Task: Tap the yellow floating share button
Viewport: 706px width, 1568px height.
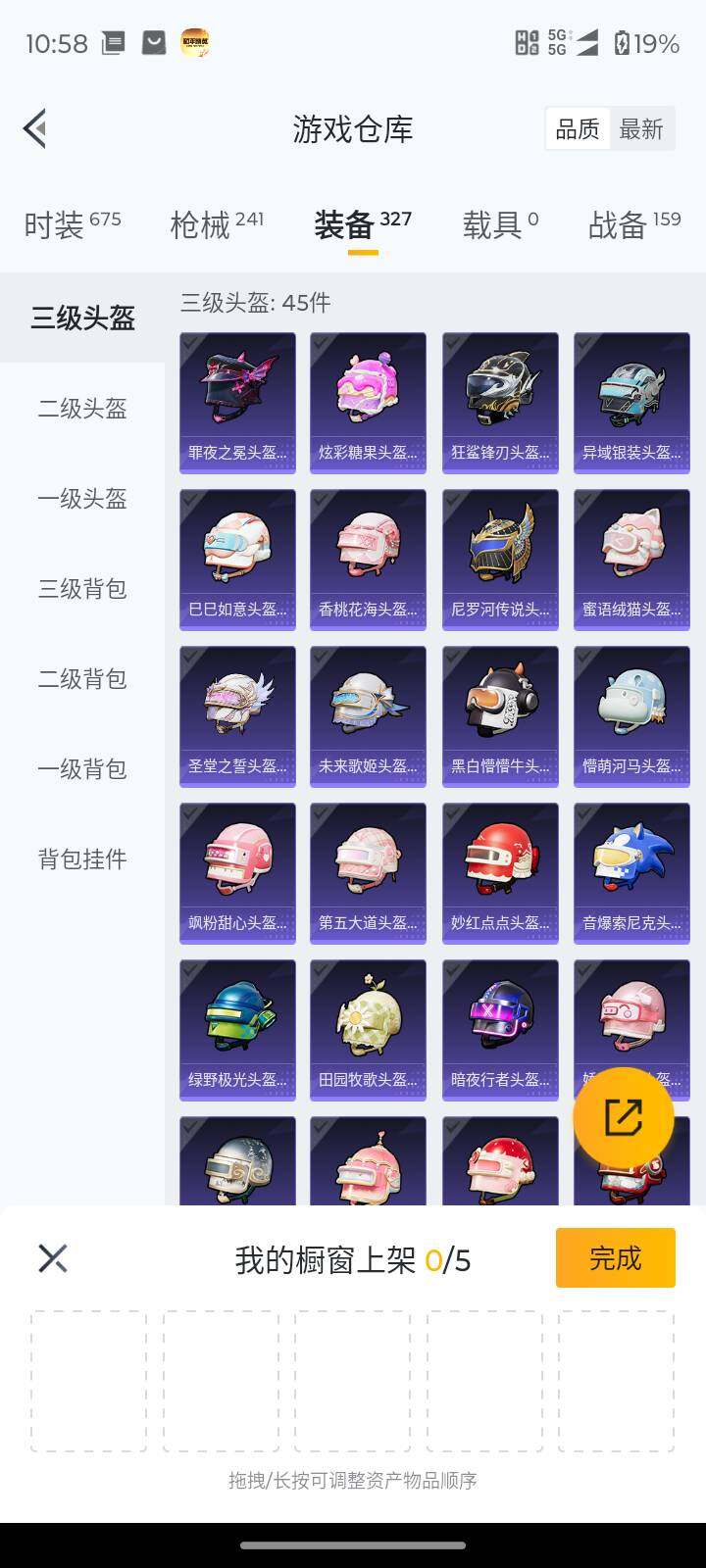Action: [623, 1117]
